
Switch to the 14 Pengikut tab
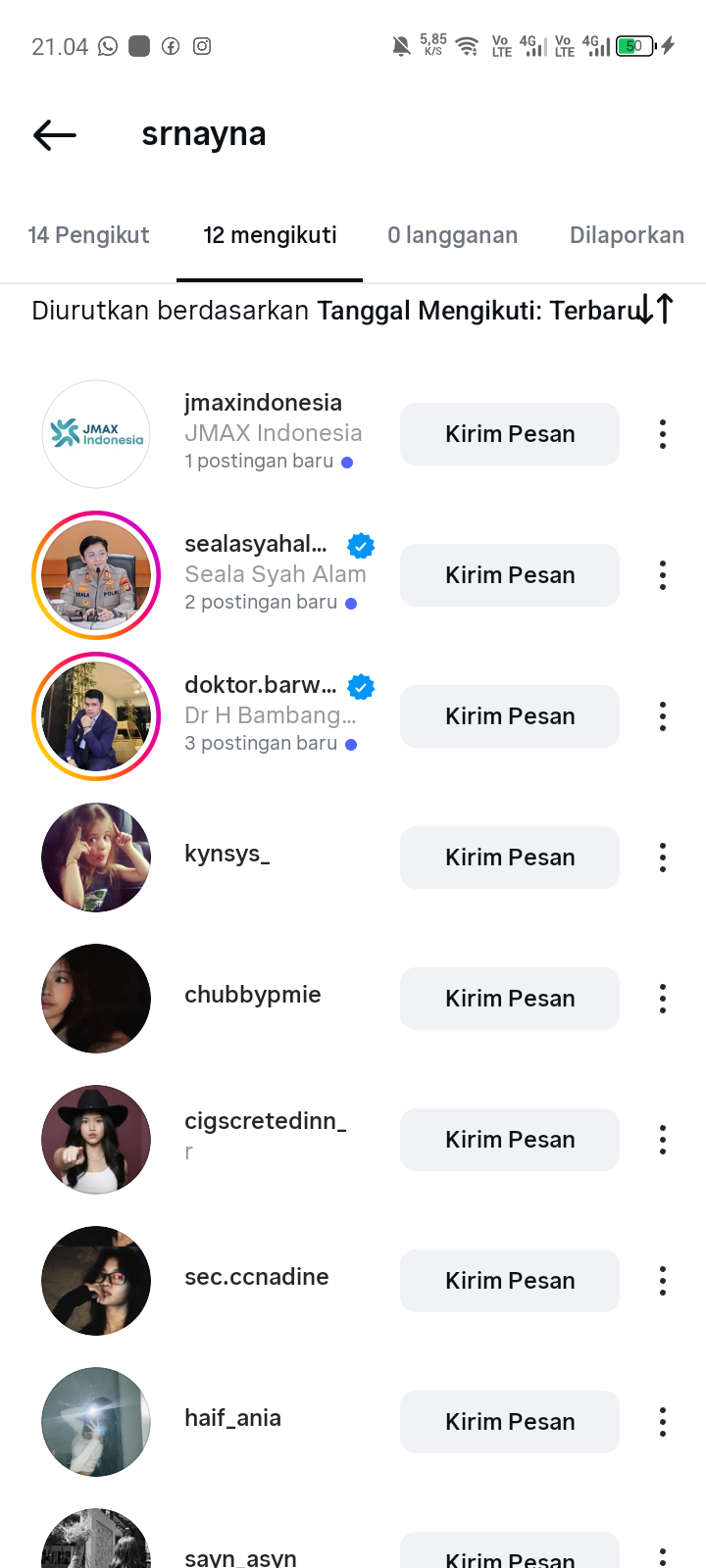88,235
